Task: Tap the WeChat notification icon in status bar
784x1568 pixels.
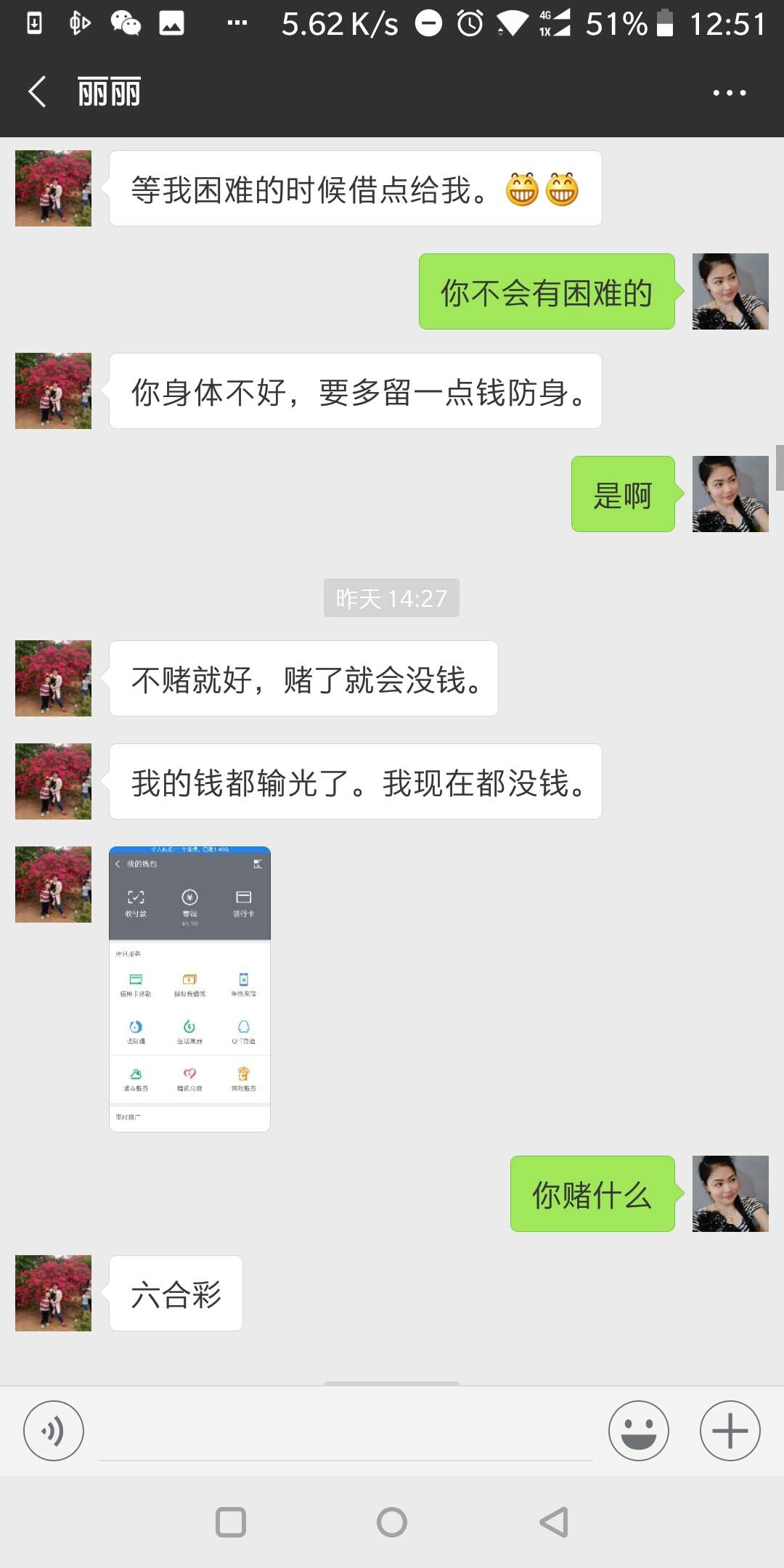Action: pyautogui.click(x=126, y=23)
